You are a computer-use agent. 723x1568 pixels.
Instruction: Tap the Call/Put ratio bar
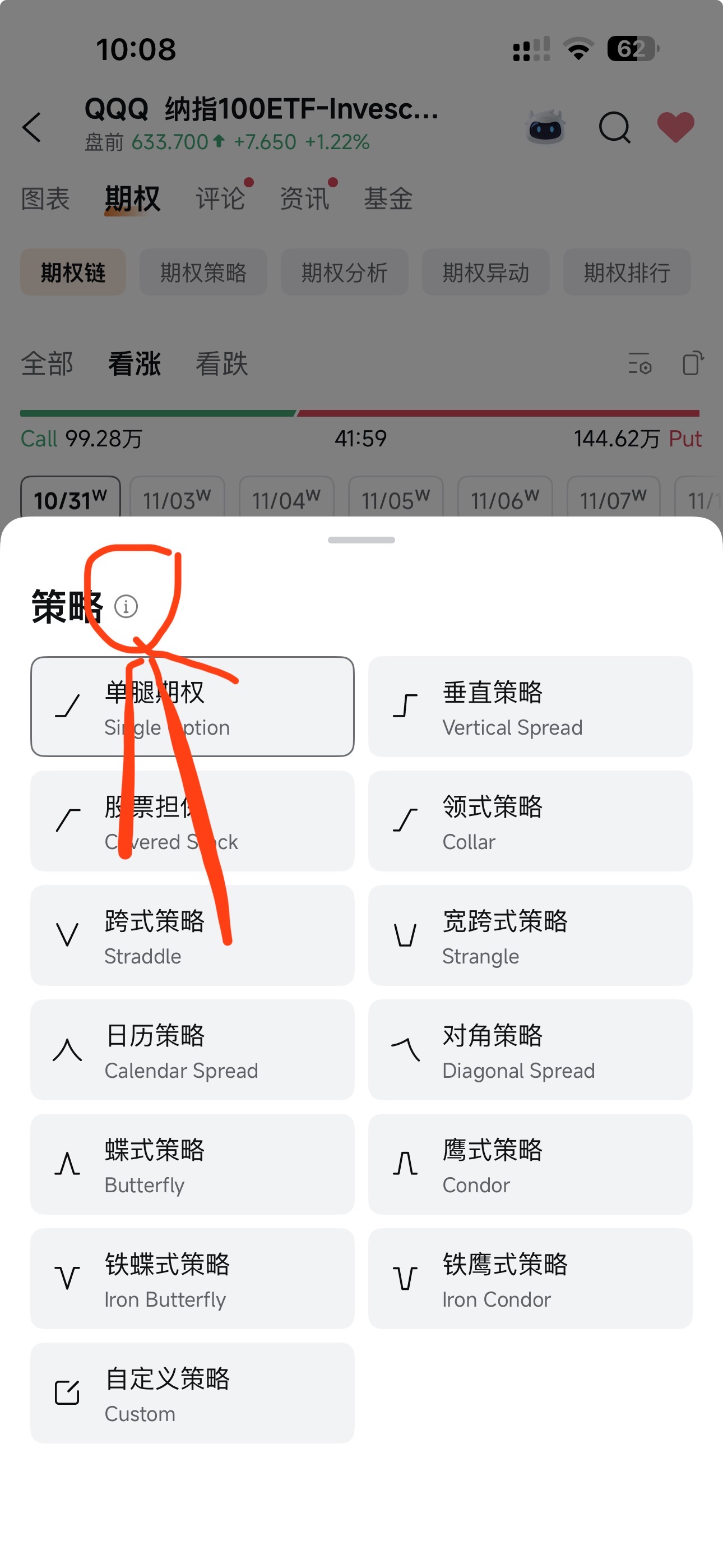pyautogui.click(x=361, y=412)
